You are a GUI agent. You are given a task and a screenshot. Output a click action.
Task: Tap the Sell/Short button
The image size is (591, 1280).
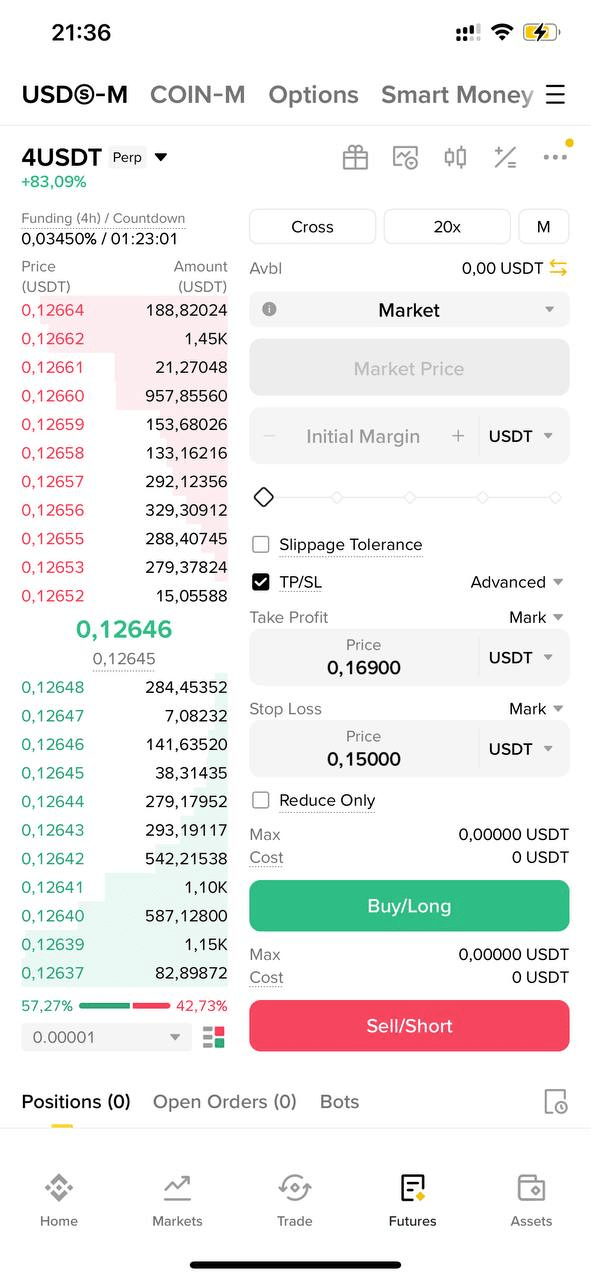(409, 1026)
